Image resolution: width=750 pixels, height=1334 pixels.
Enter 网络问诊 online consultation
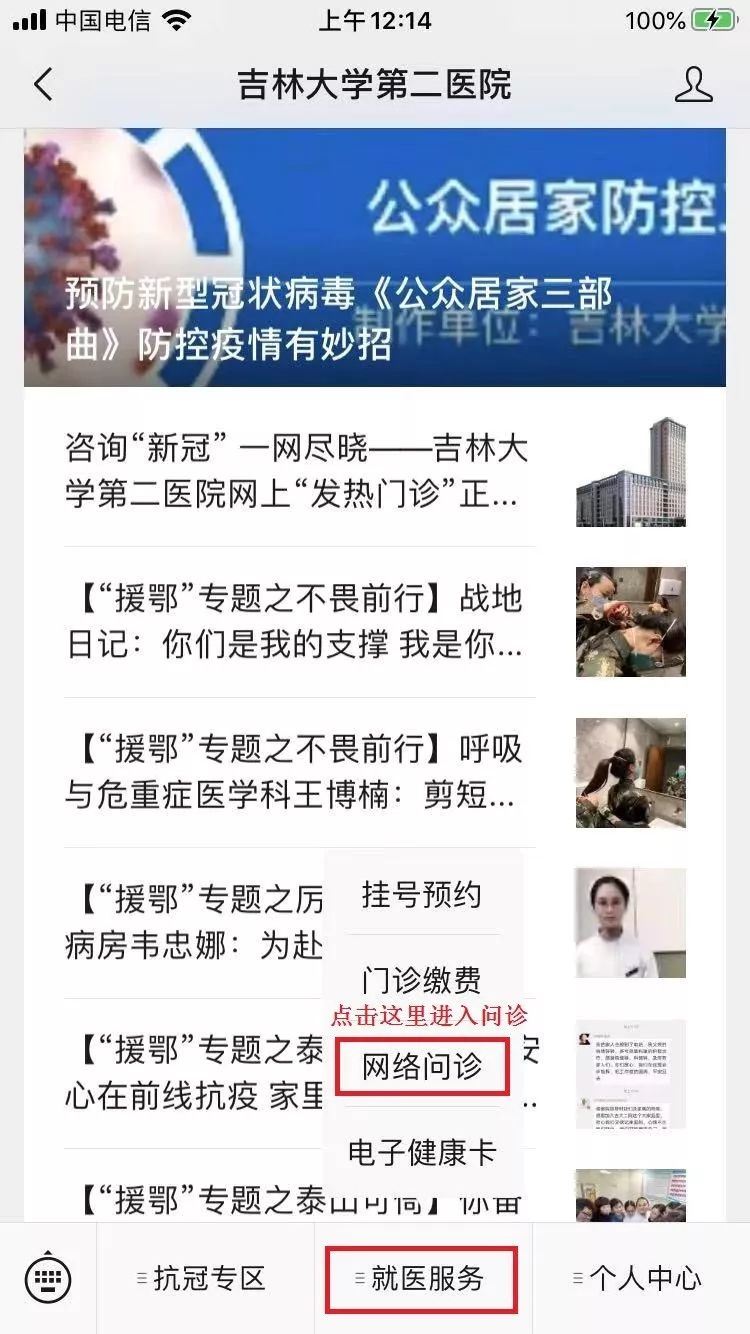[x=422, y=1067]
